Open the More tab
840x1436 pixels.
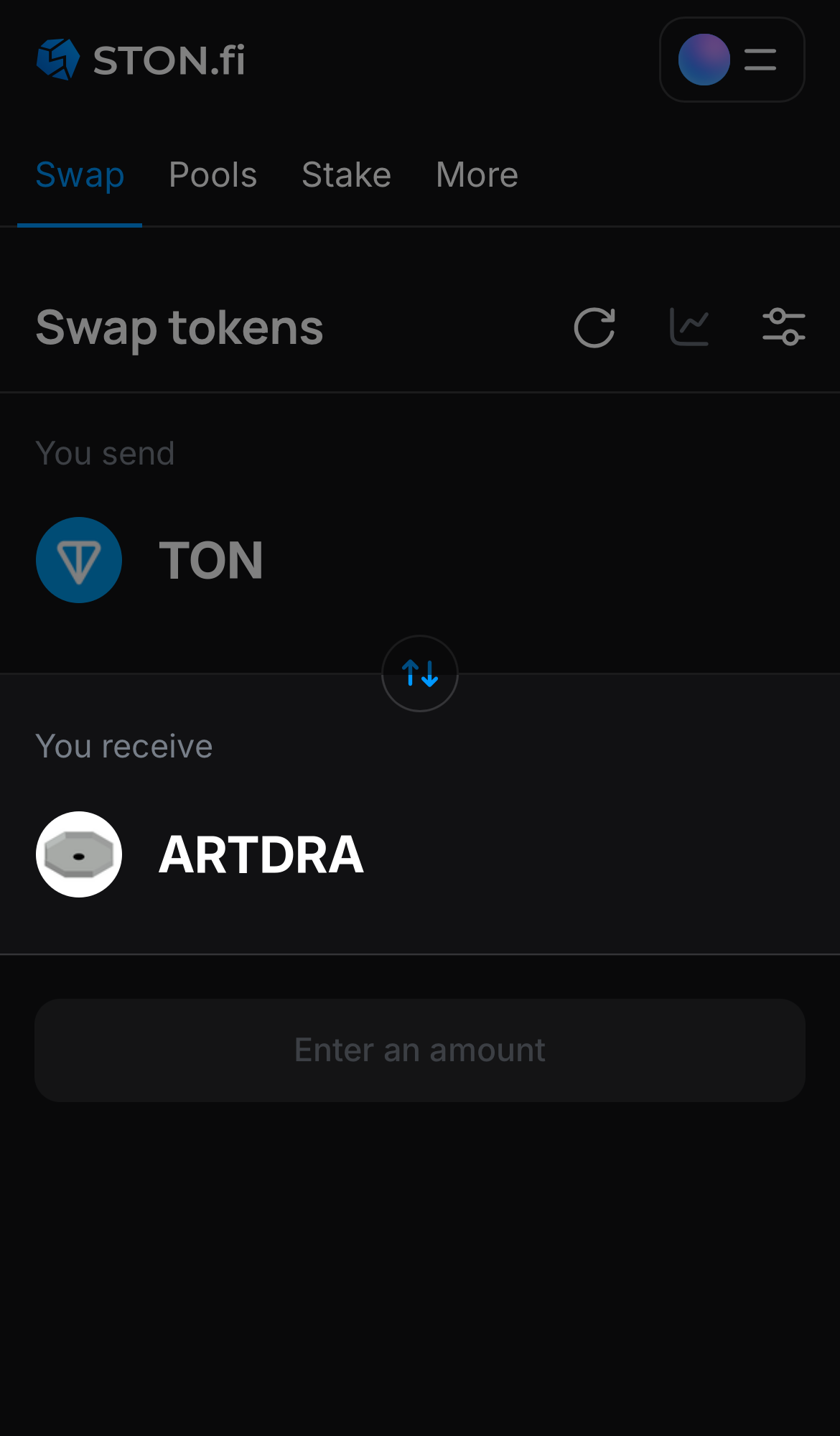[x=477, y=175]
